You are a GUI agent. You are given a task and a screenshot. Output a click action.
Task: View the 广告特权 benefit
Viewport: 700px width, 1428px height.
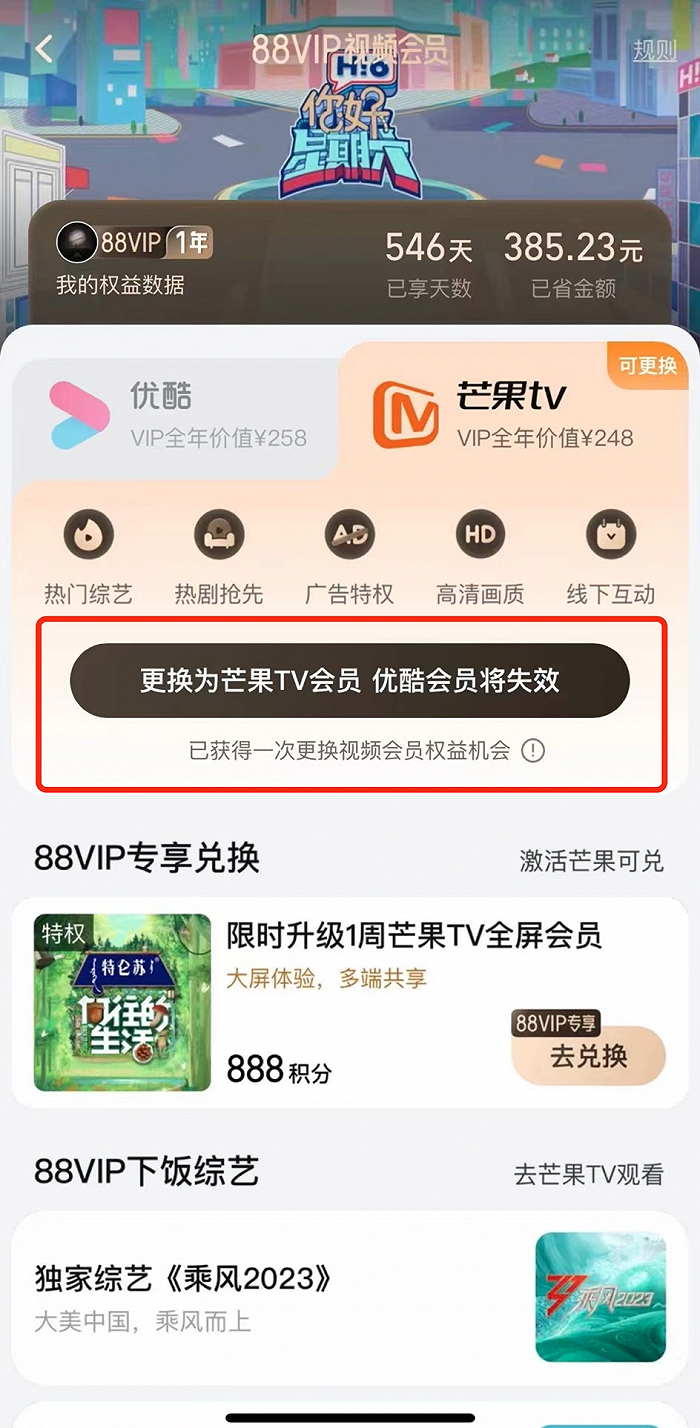[x=350, y=555]
